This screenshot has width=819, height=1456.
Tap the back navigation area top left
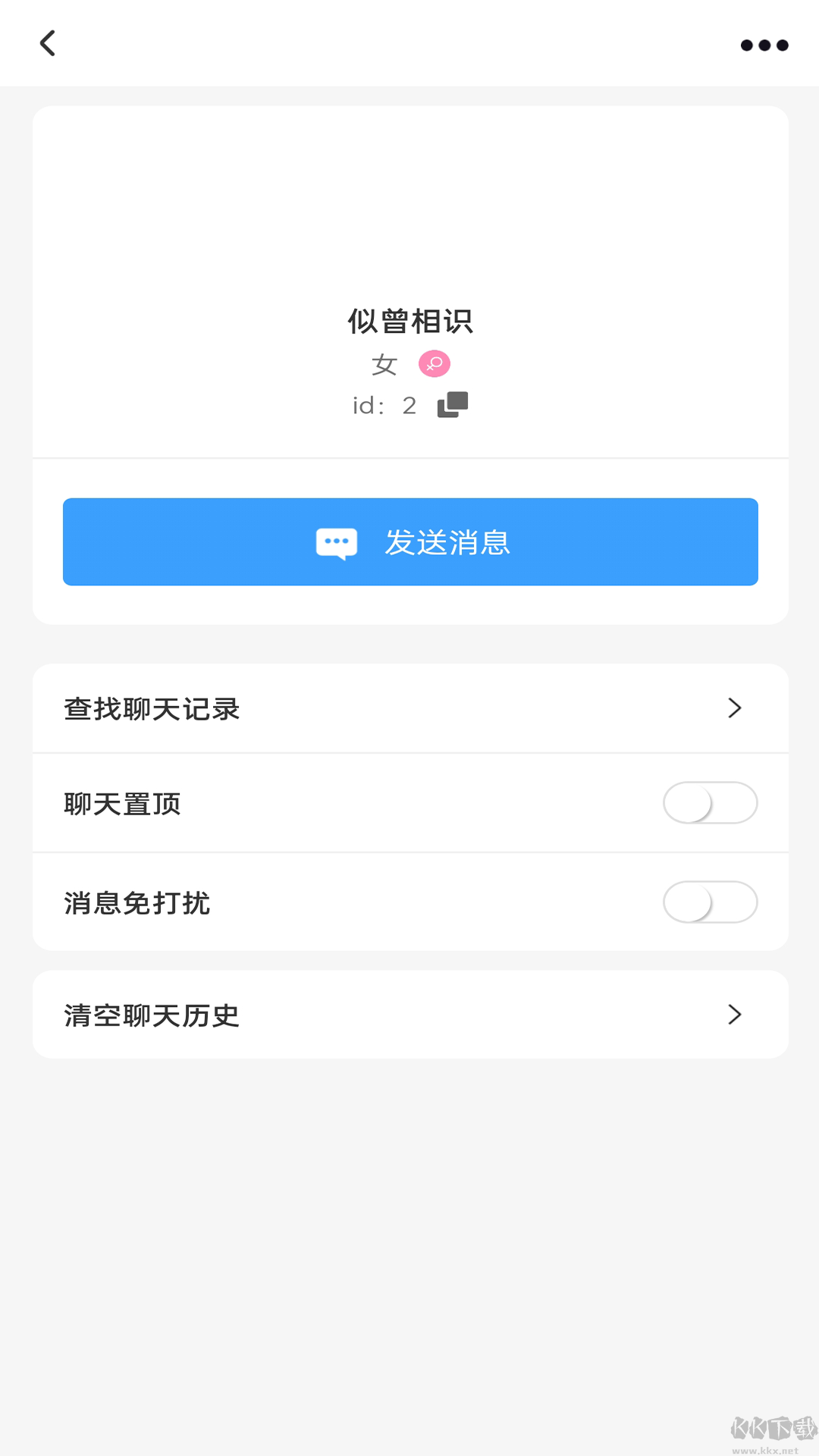coord(48,43)
